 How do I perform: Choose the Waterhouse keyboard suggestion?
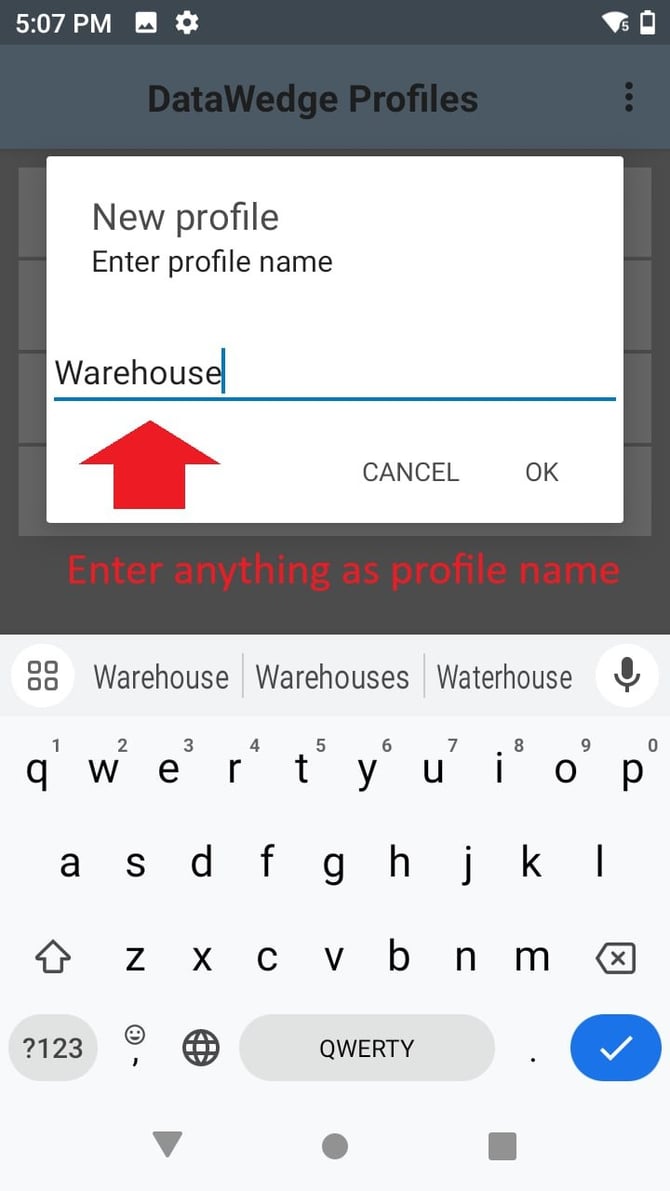tap(504, 677)
